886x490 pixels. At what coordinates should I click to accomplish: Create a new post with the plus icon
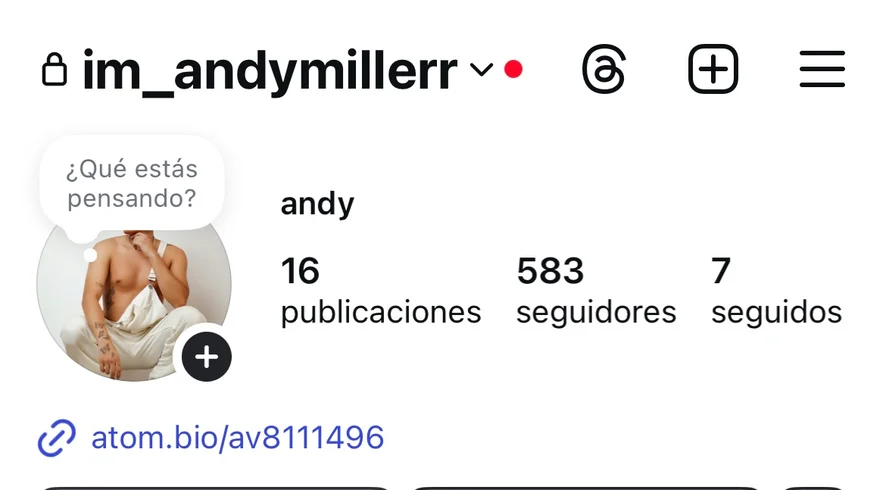(713, 70)
